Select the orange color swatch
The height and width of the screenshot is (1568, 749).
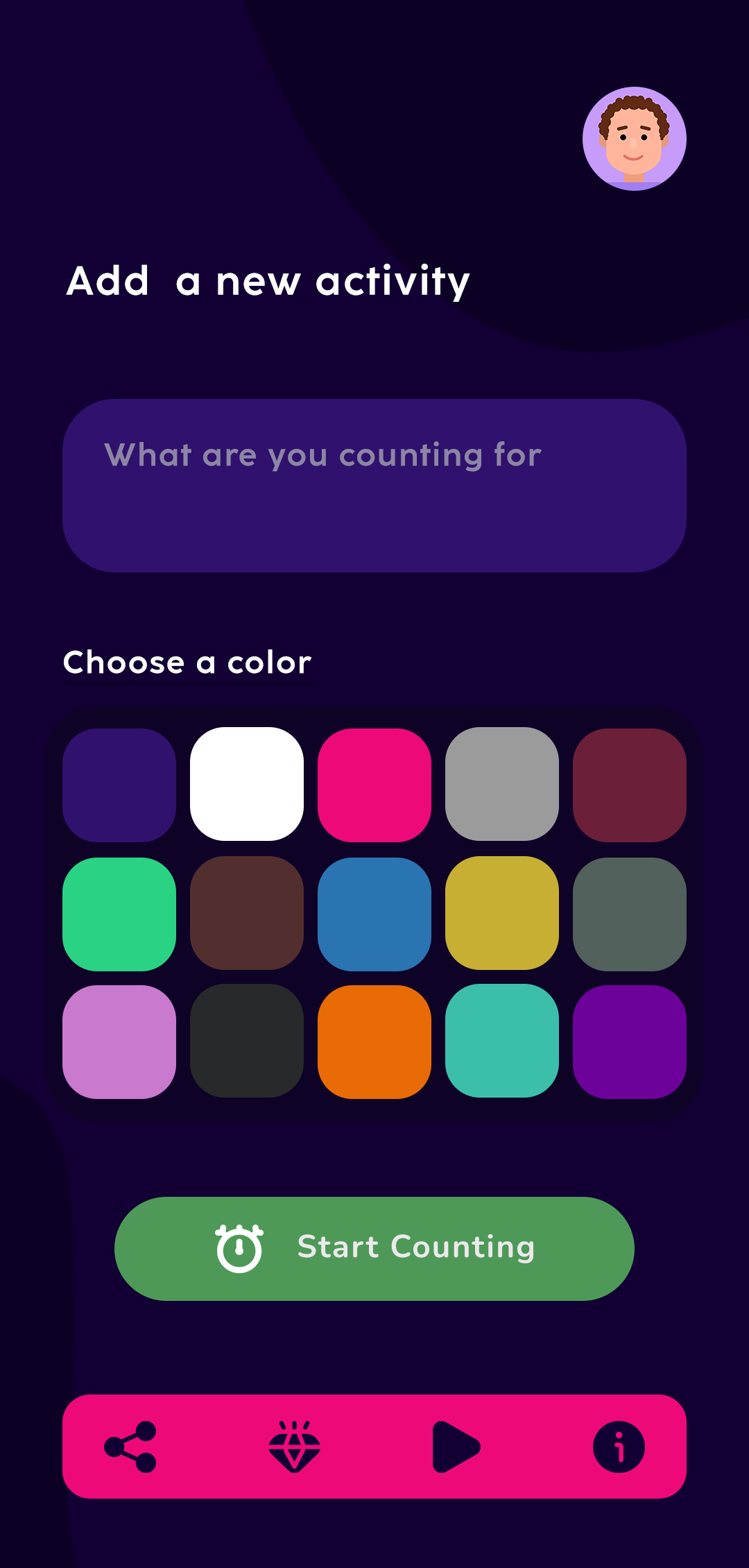pyautogui.click(x=374, y=1041)
